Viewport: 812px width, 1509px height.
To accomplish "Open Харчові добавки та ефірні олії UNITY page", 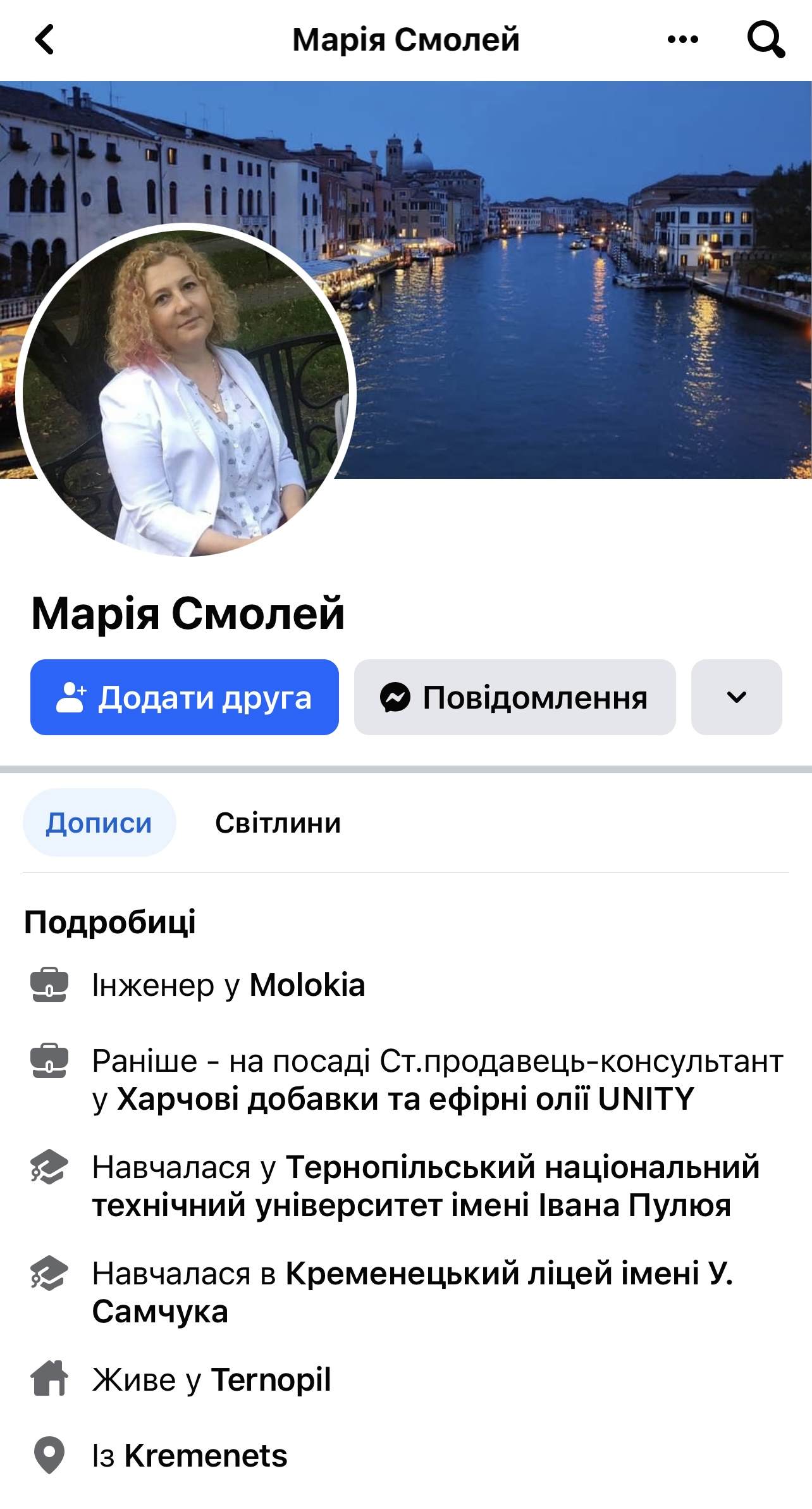I will [405, 1099].
